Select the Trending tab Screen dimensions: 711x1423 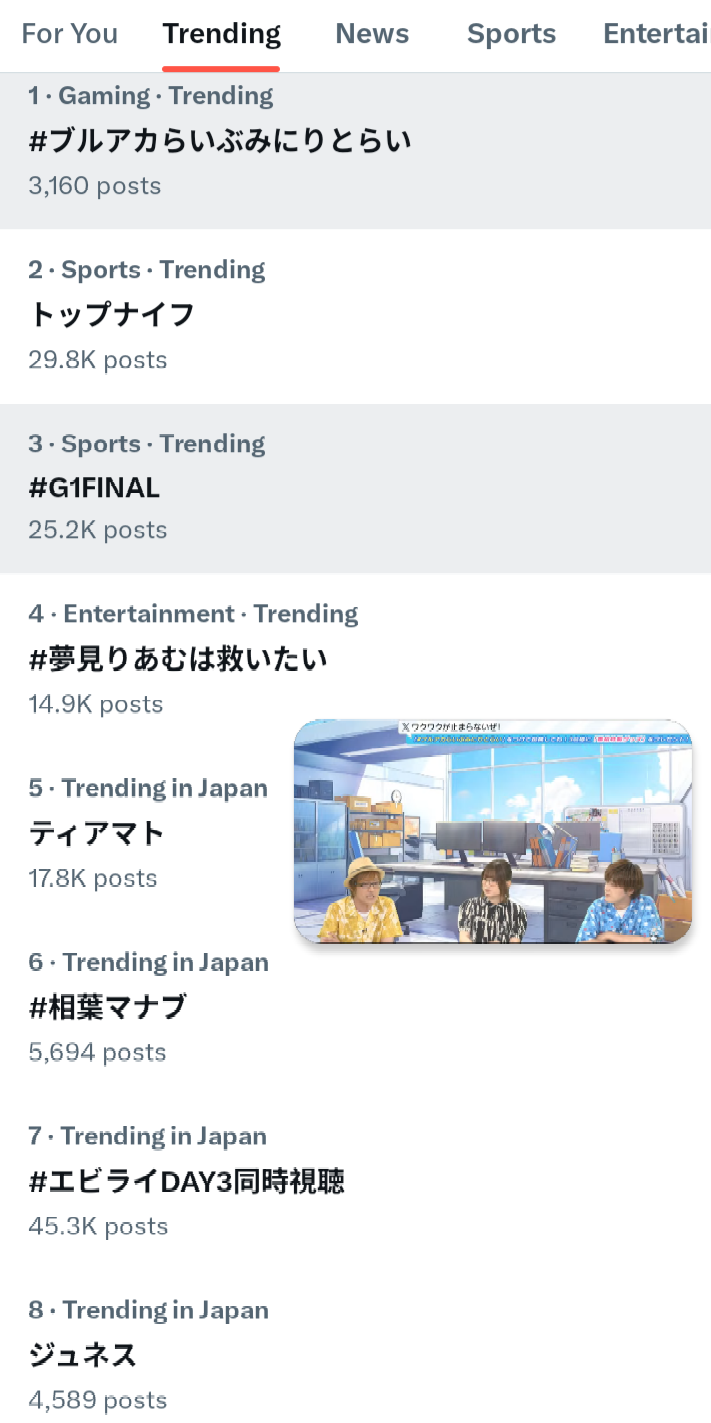pyautogui.click(x=221, y=34)
